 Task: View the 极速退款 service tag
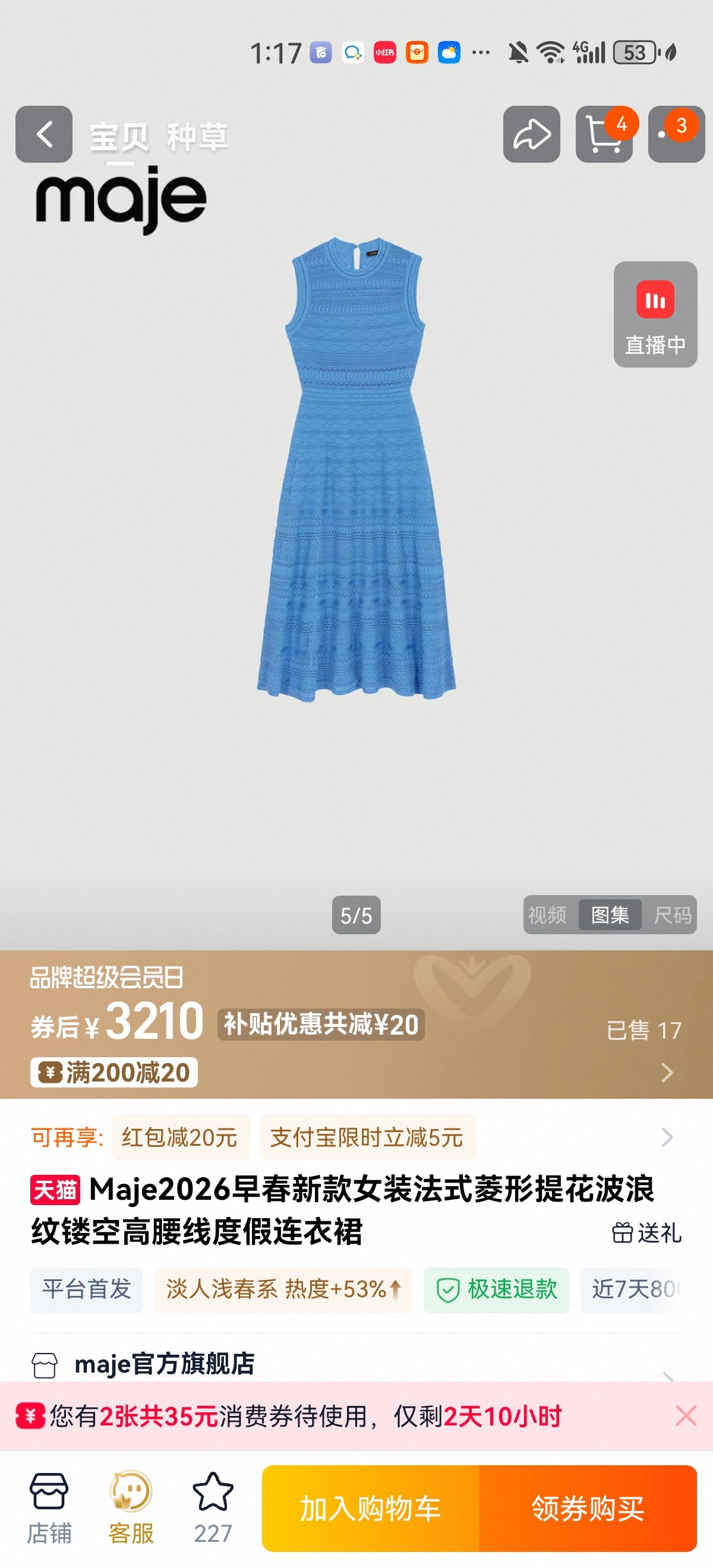[496, 1290]
